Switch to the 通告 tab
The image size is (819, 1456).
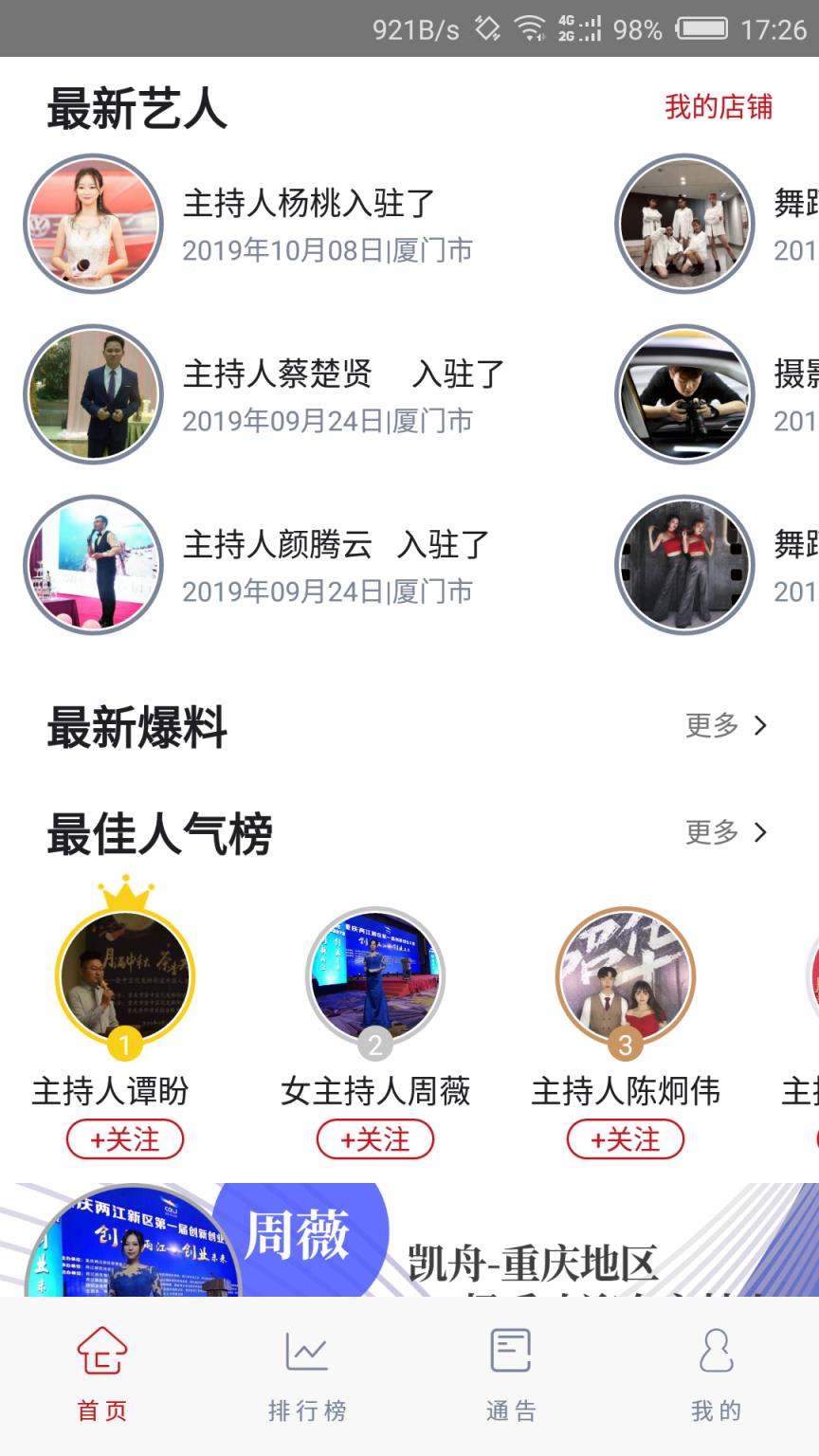[x=511, y=1374]
